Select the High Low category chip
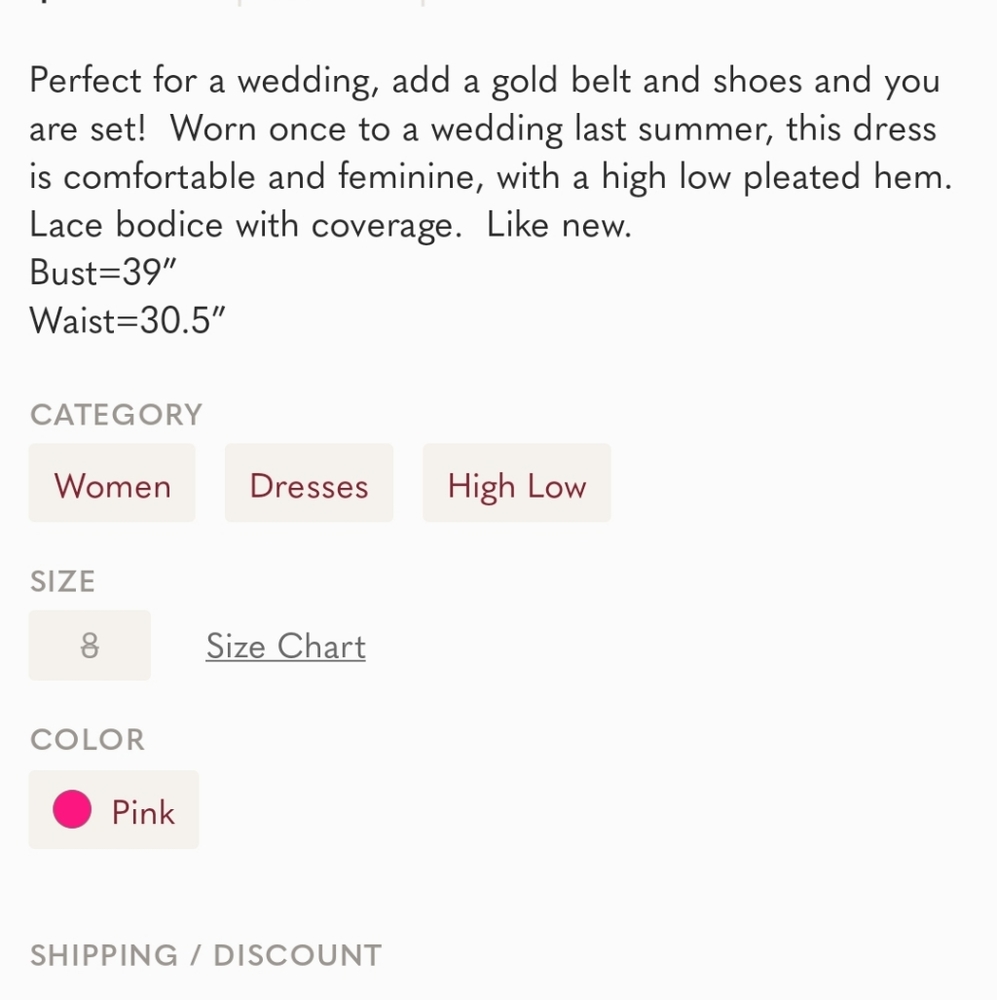The image size is (997, 1000). (x=516, y=484)
